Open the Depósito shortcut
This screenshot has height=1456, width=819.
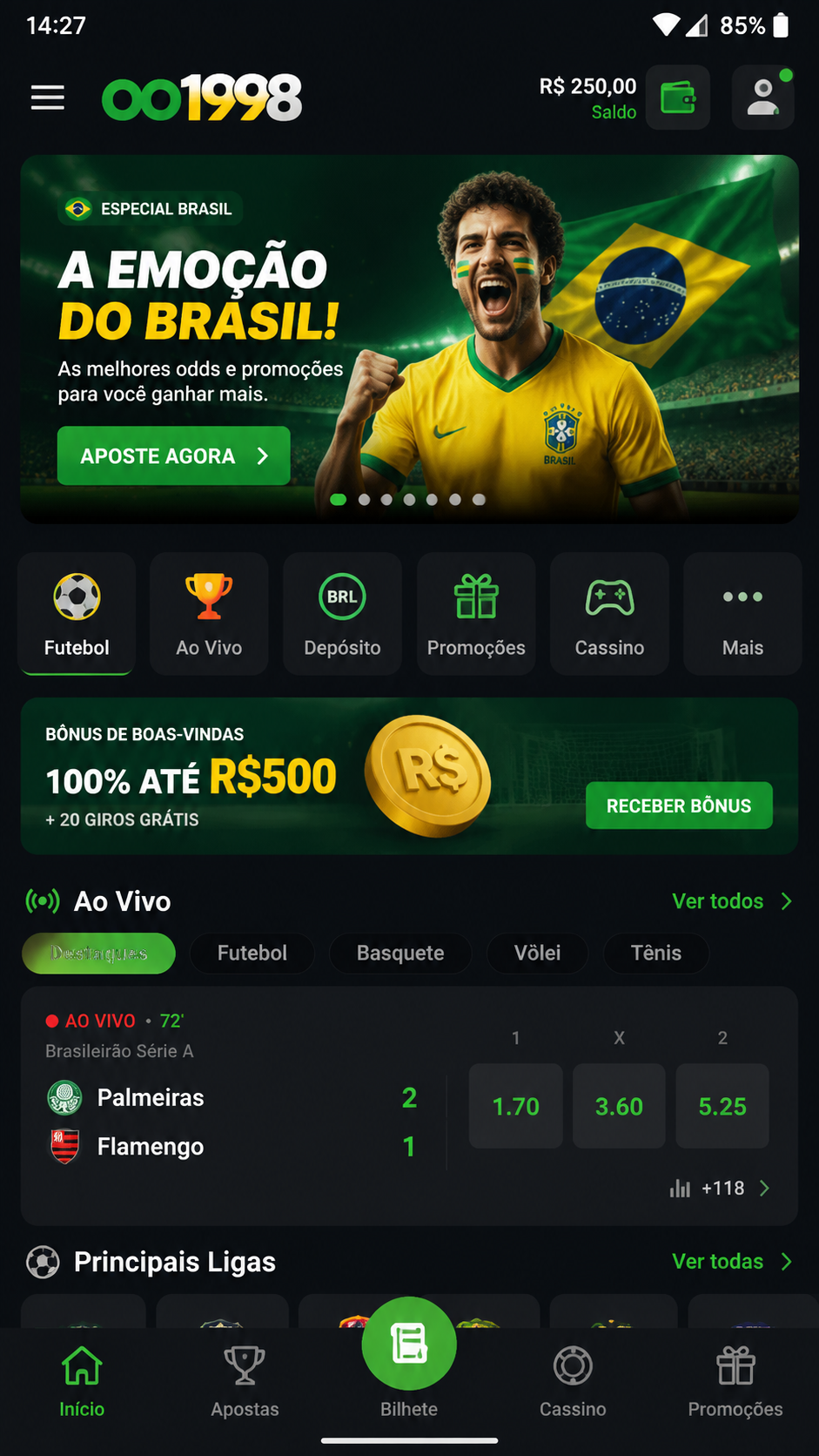[x=342, y=614]
